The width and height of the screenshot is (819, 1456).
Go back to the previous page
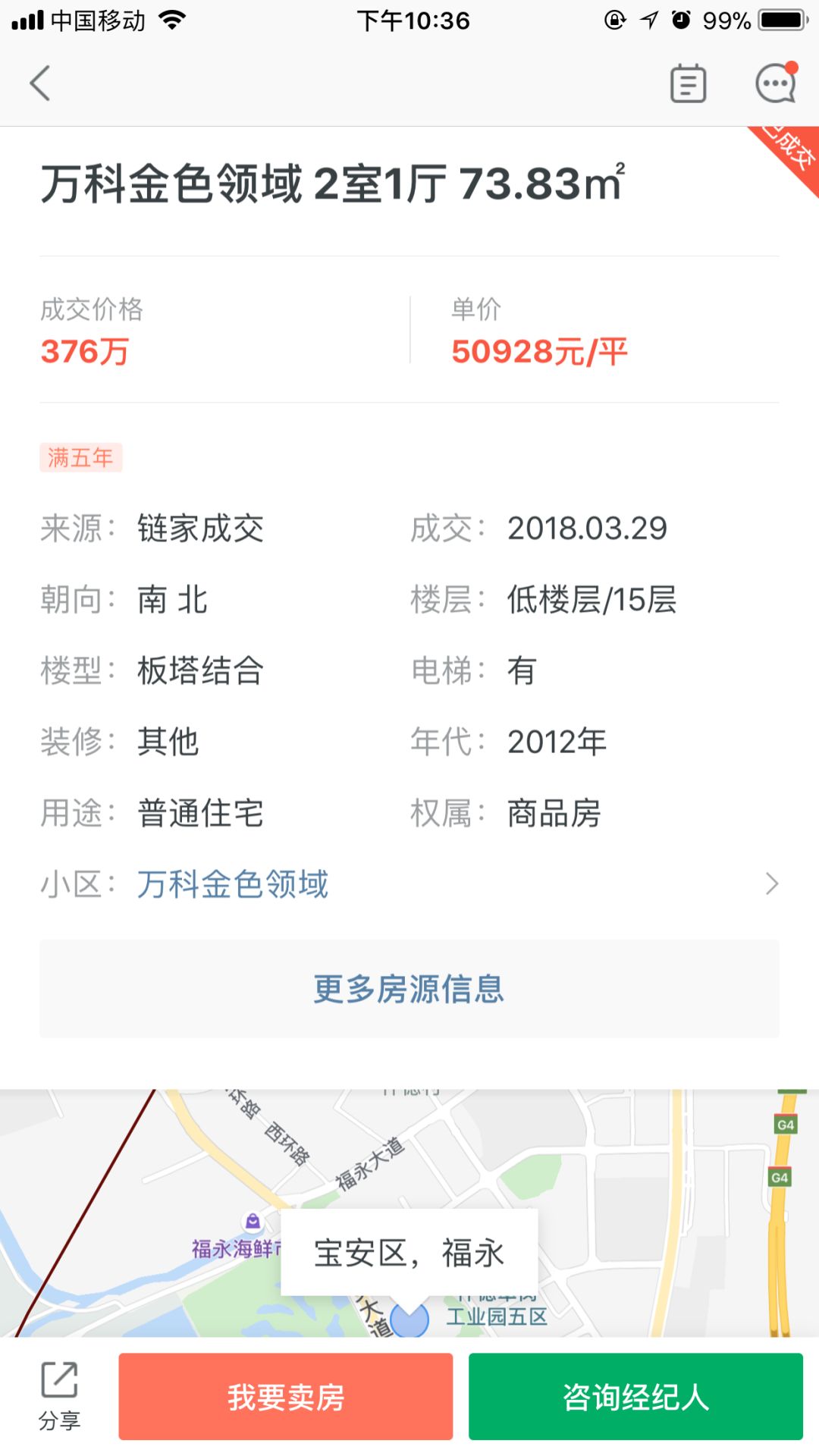click(41, 83)
